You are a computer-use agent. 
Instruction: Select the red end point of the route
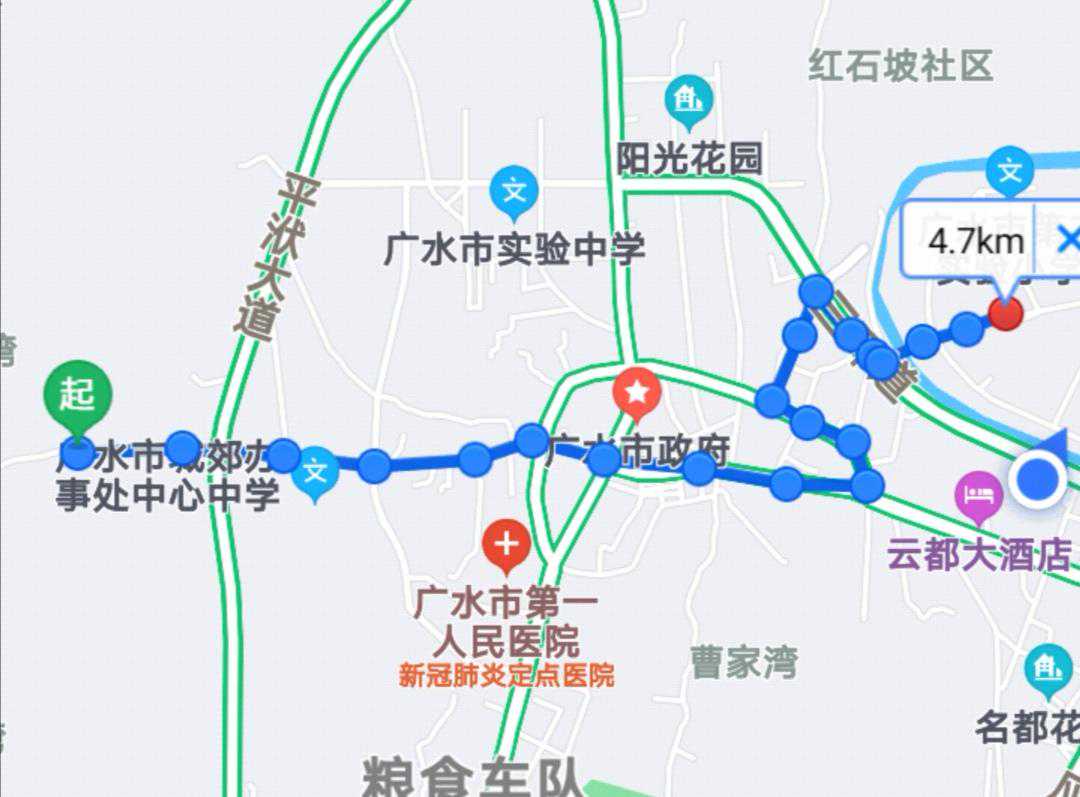pyautogui.click(x=1005, y=314)
